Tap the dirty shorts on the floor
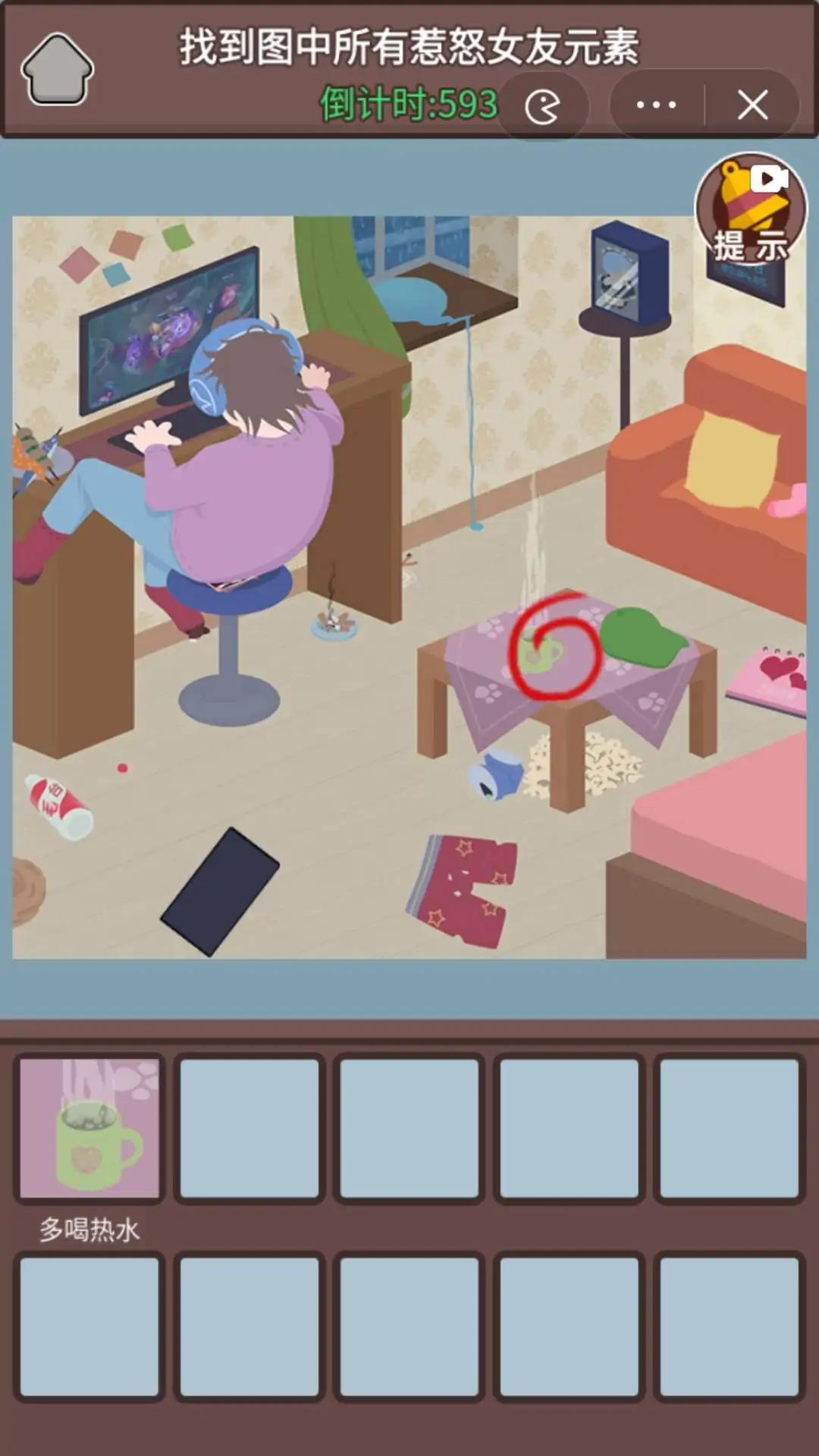 tap(464, 889)
